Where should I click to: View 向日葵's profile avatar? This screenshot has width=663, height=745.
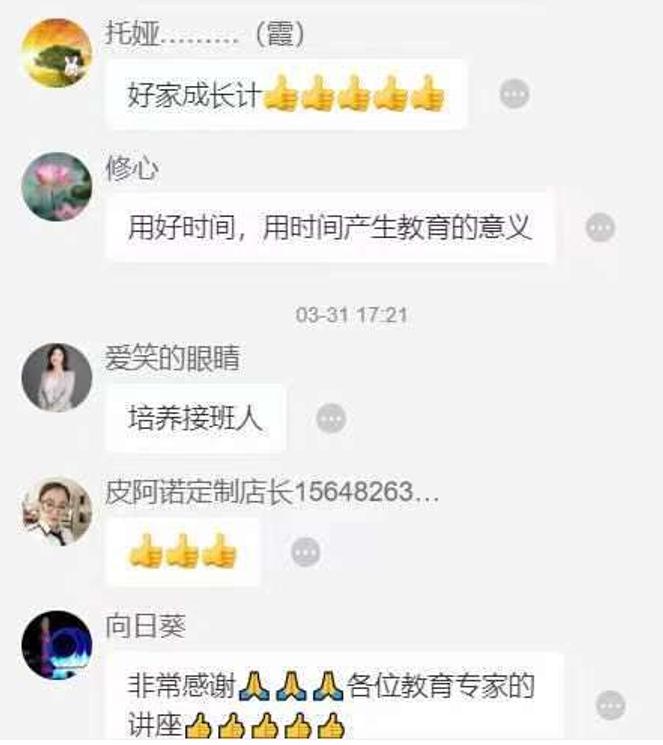tap(57, 645)
